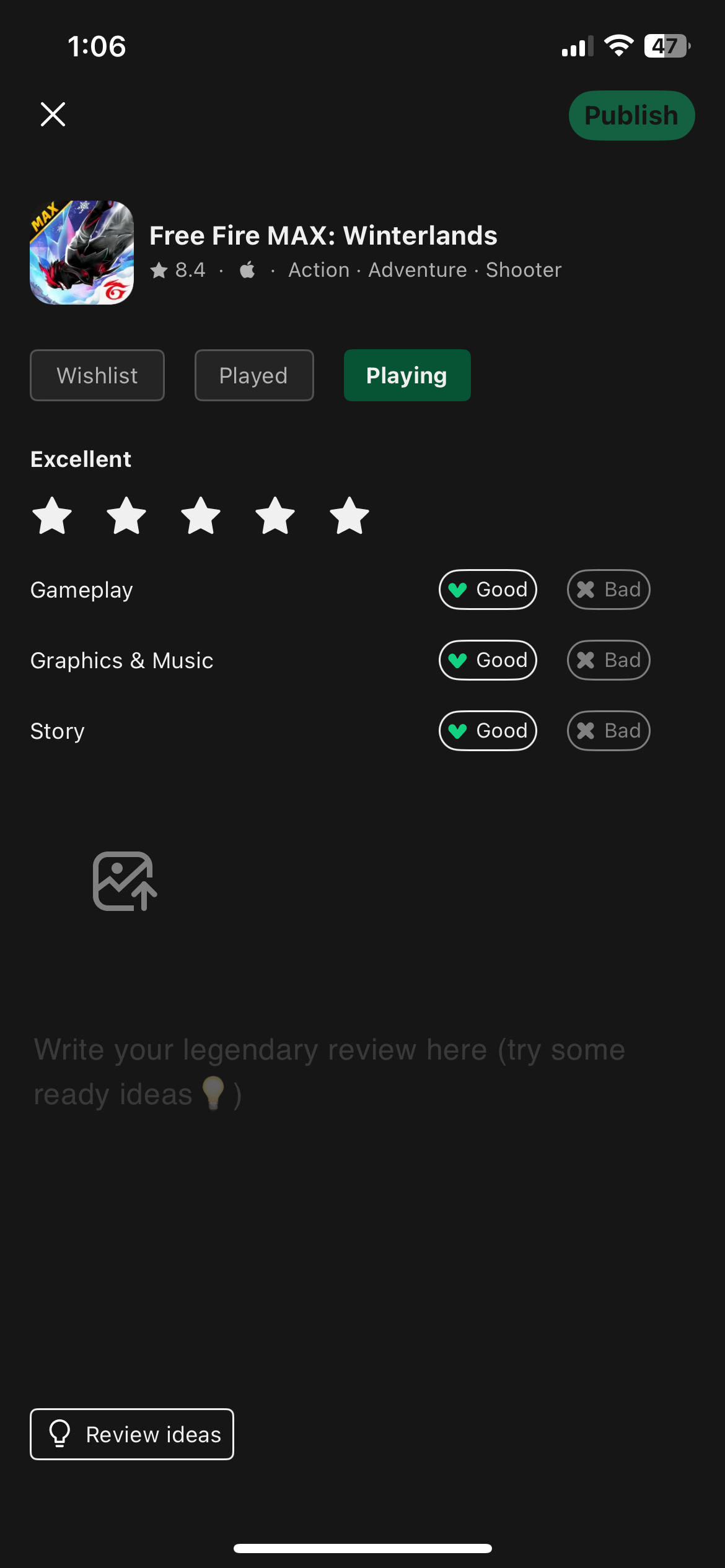
Task: Give the game five stars
Action: pos(349,516)
